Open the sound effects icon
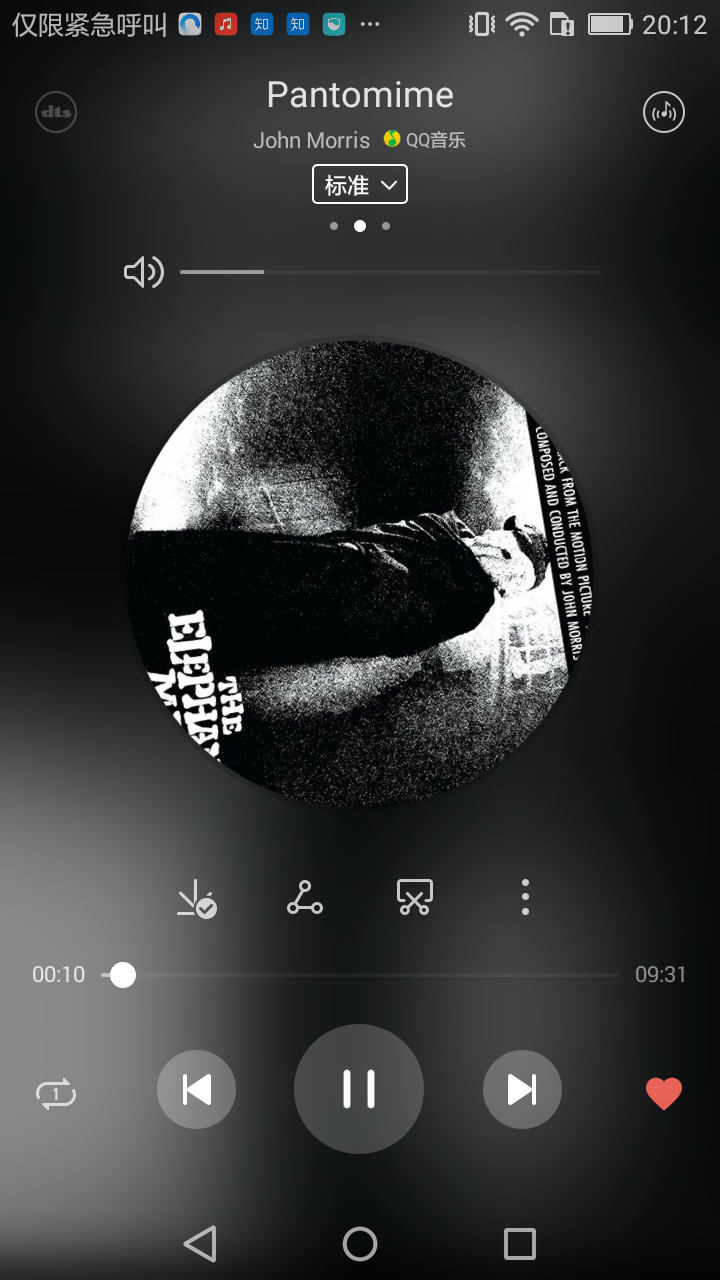This screenshot has height=1280, width=720. tap(663, 111)
